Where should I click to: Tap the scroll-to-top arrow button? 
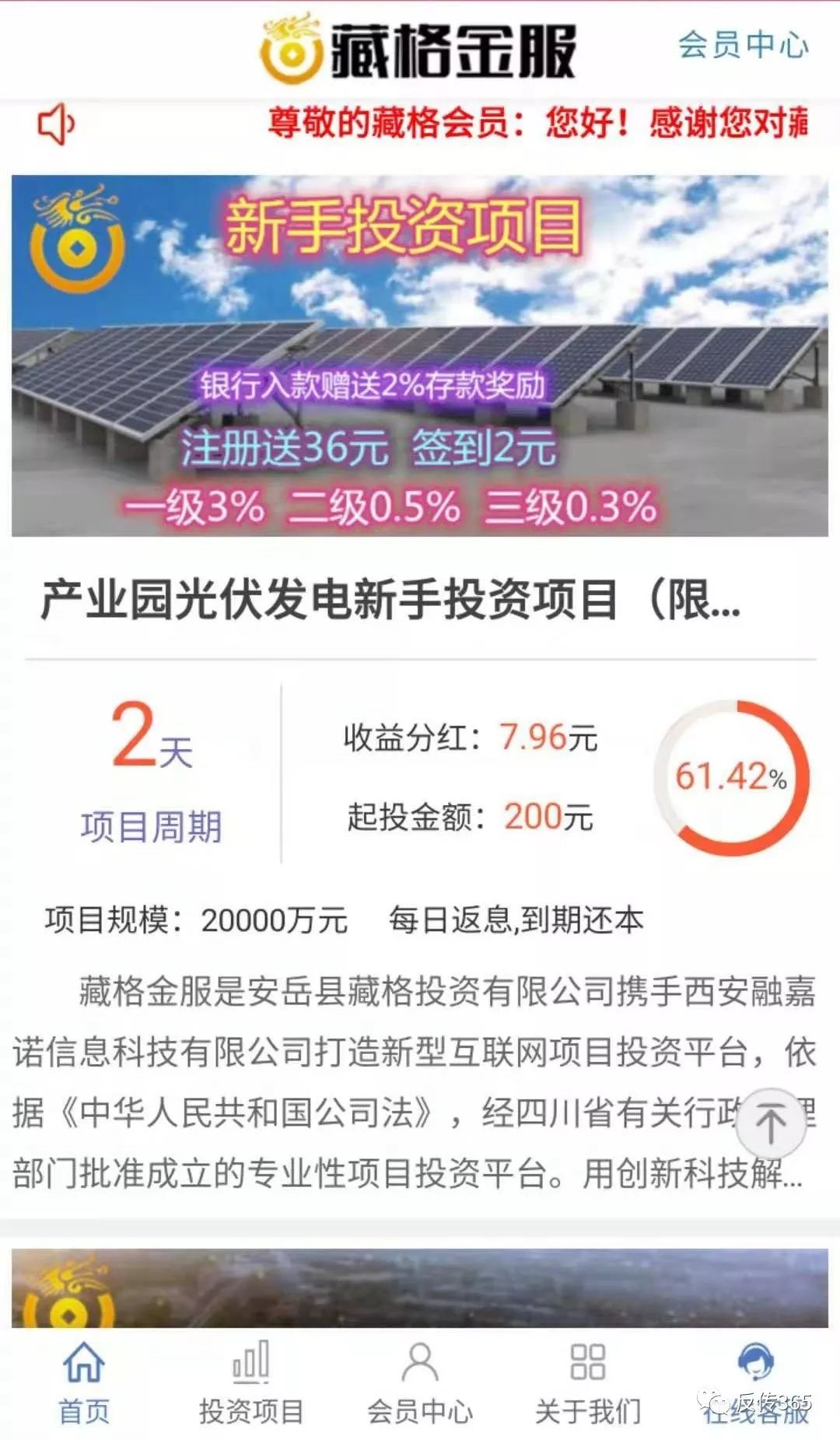tap(771, 1124)
